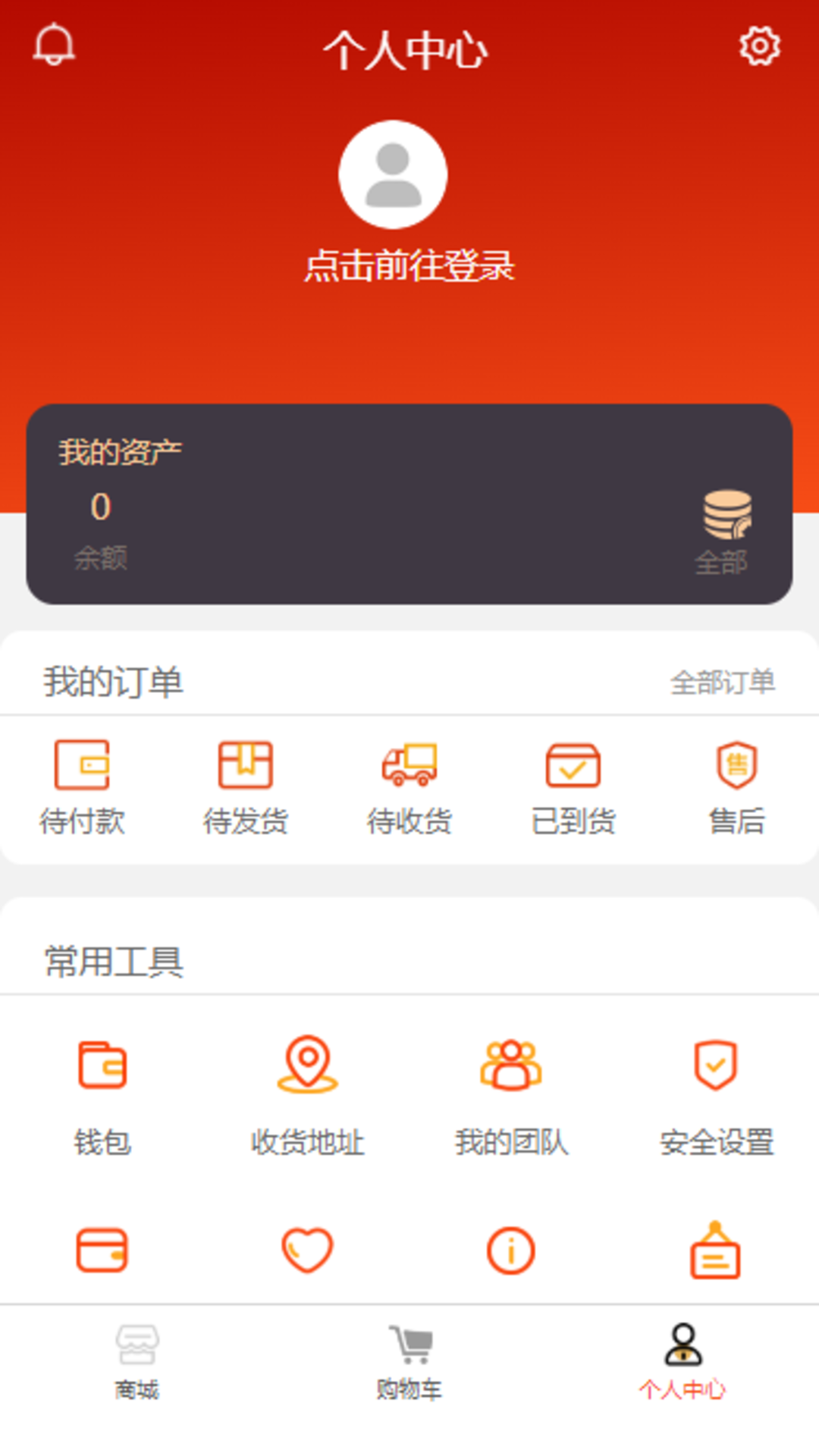The image size is (819, 1456).
Task: Click the gray avatar placeholder image
Action: [x=392, y=174]
